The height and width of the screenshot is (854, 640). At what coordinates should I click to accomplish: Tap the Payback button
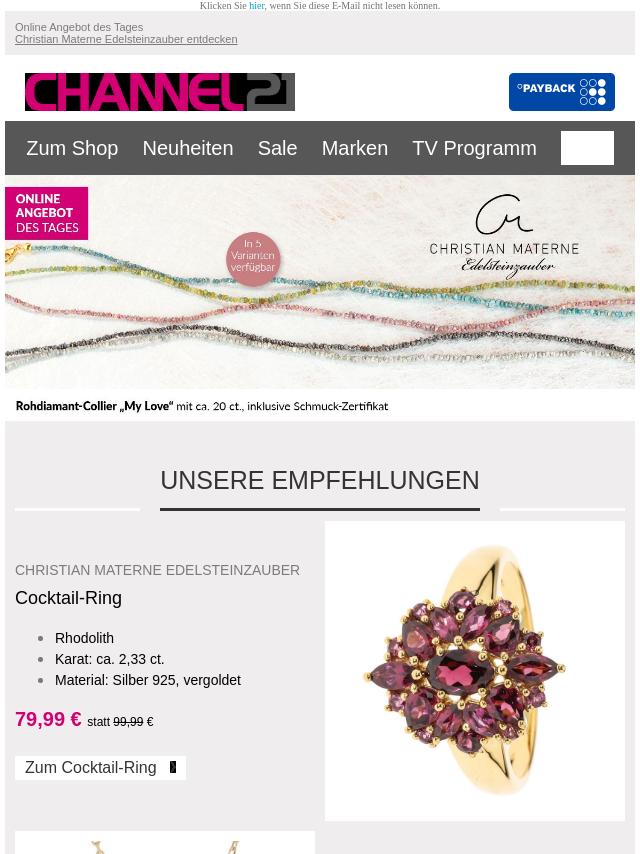pyautogui.click(x=561, y=92)
